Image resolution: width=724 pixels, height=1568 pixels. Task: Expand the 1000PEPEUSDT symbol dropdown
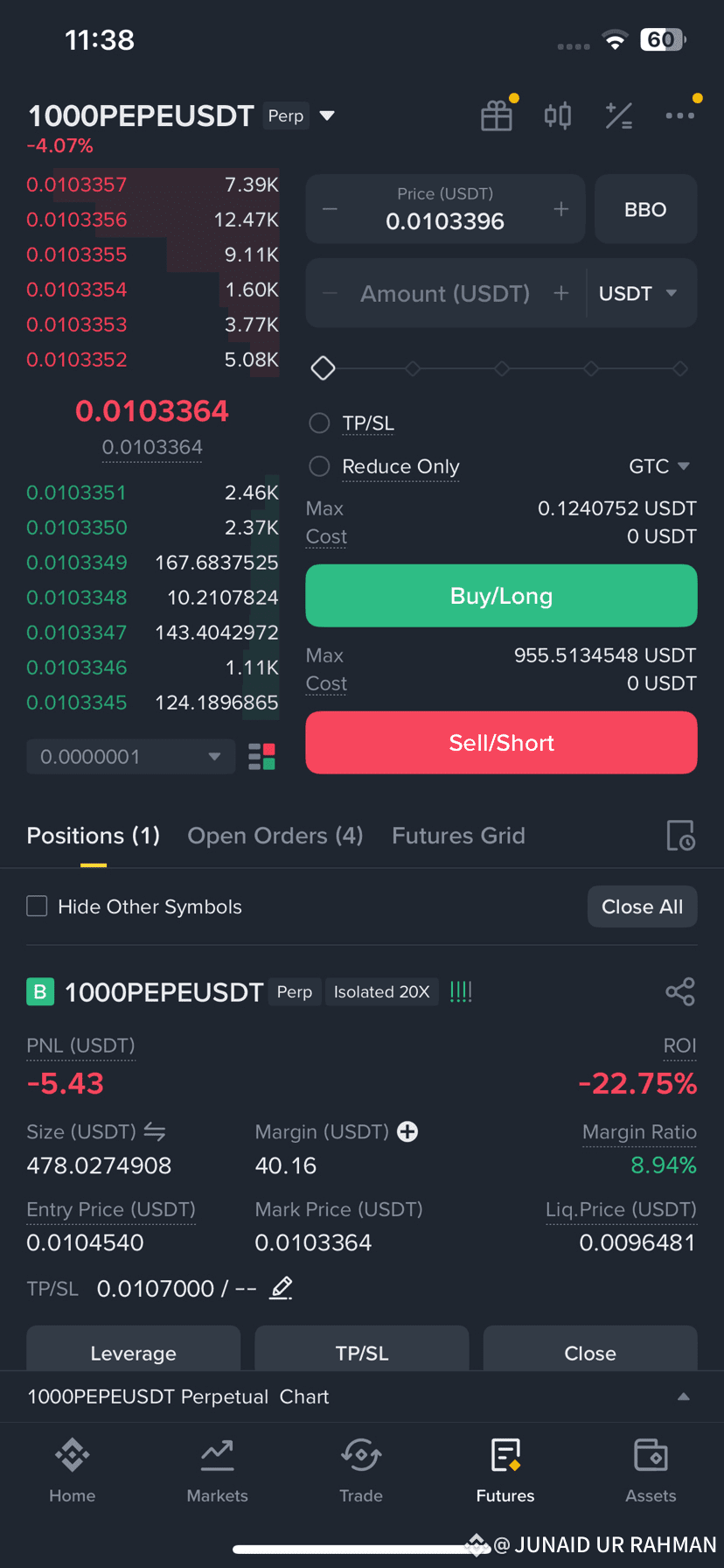tap(327, 115)
